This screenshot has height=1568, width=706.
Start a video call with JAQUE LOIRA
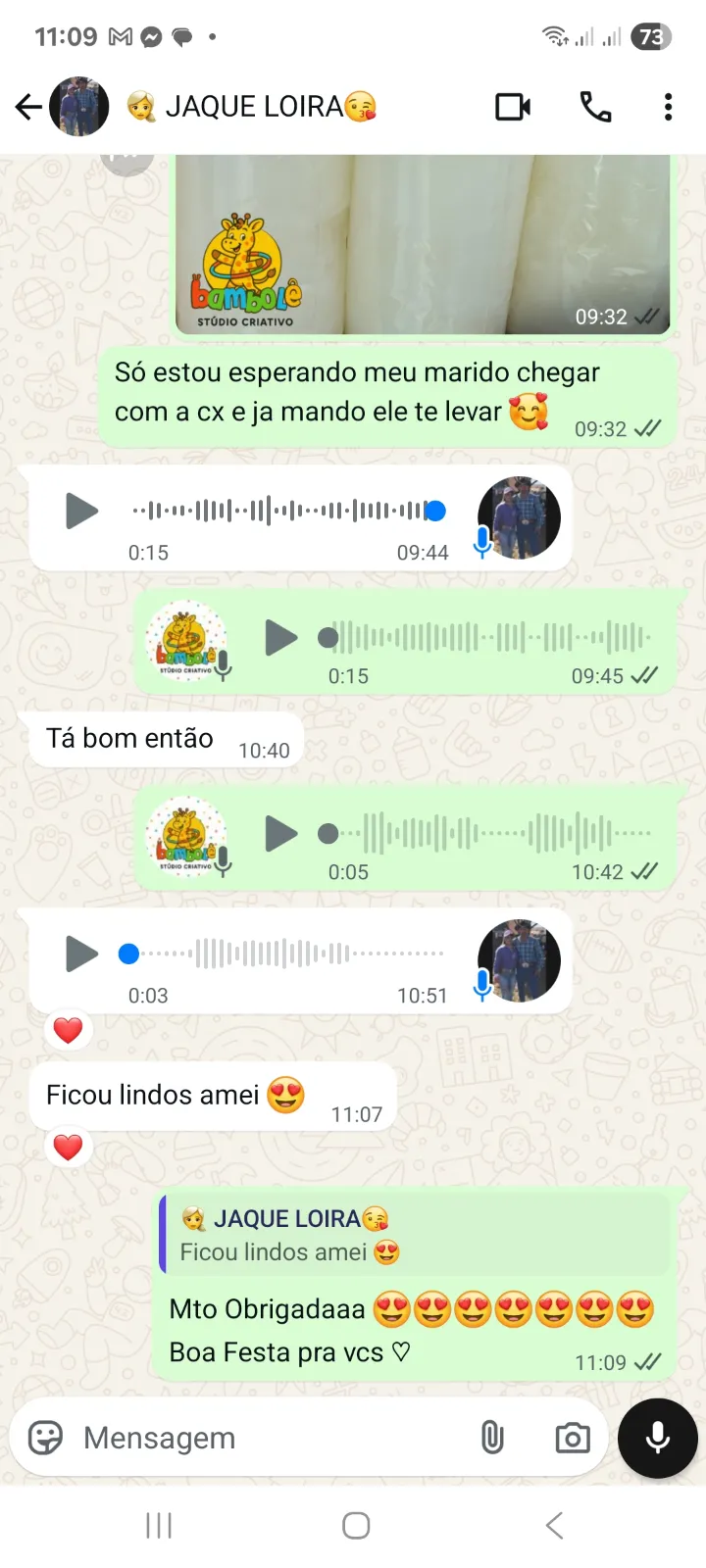click(513, 106)
